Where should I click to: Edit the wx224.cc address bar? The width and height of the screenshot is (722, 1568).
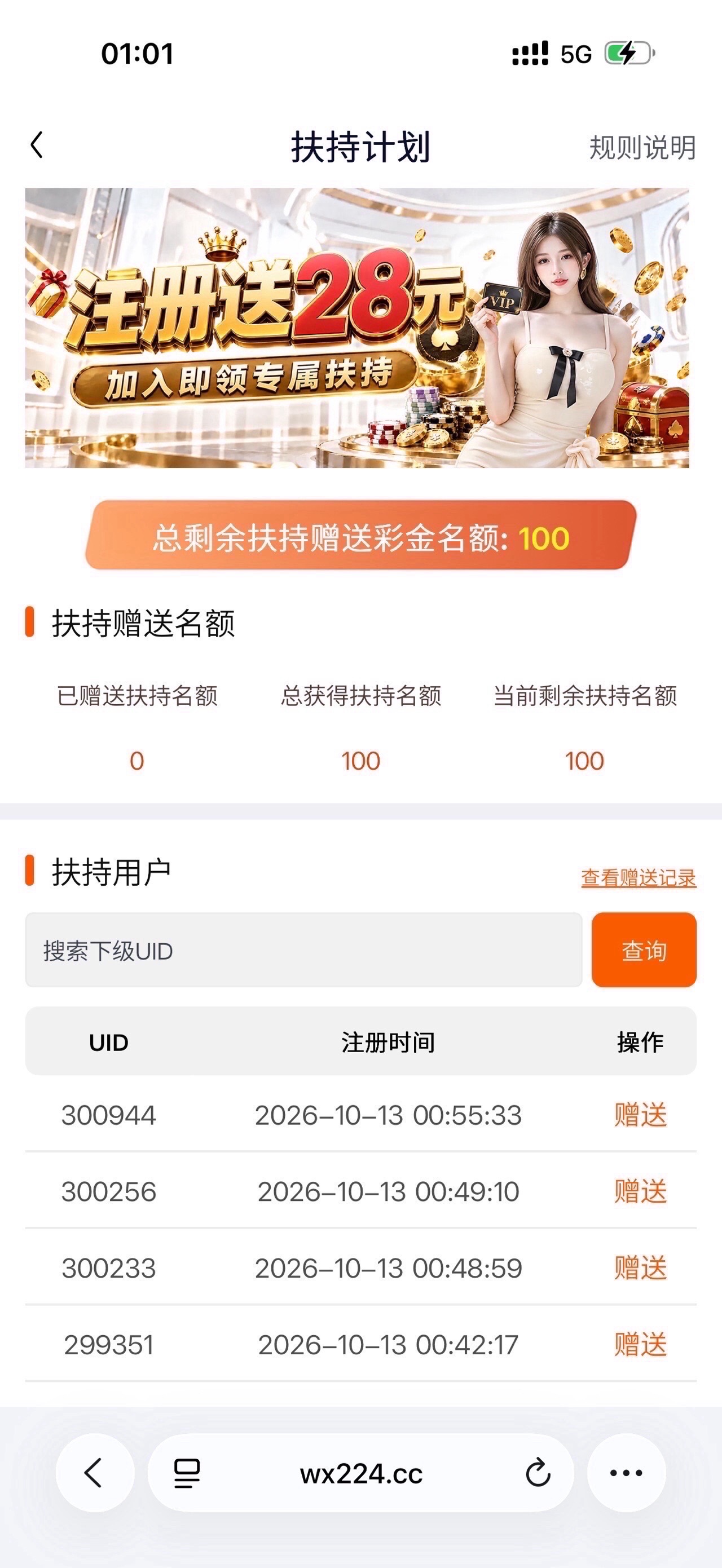tap(361, 1473)
